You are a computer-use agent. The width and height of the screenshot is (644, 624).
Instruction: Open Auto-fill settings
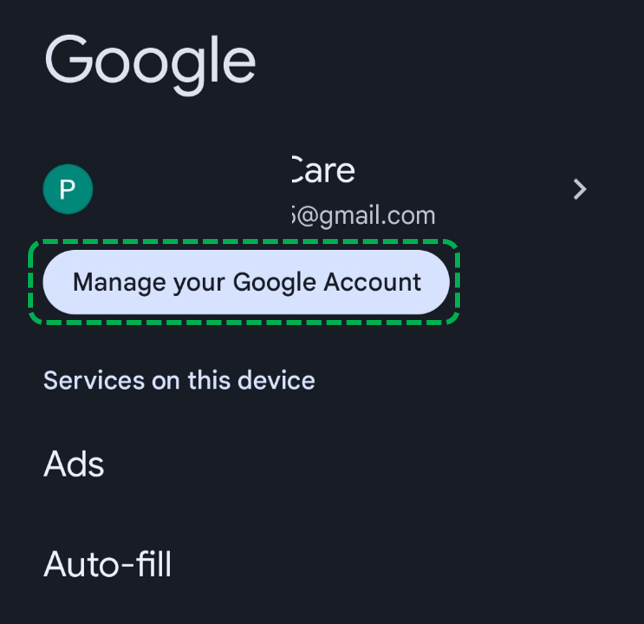[x=108, y=564]
